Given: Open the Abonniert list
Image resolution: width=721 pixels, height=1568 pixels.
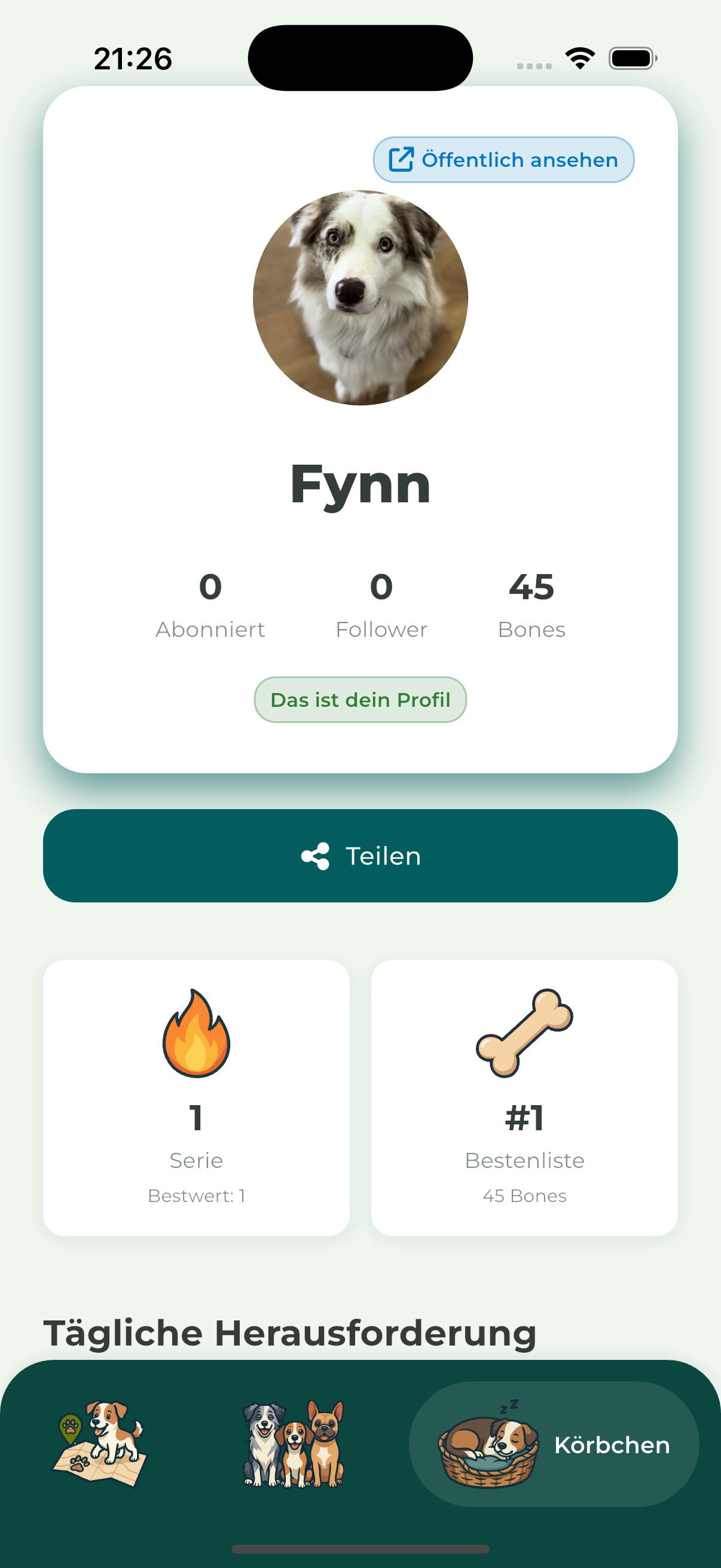Looking at the screenshot, I should [210, 605].
